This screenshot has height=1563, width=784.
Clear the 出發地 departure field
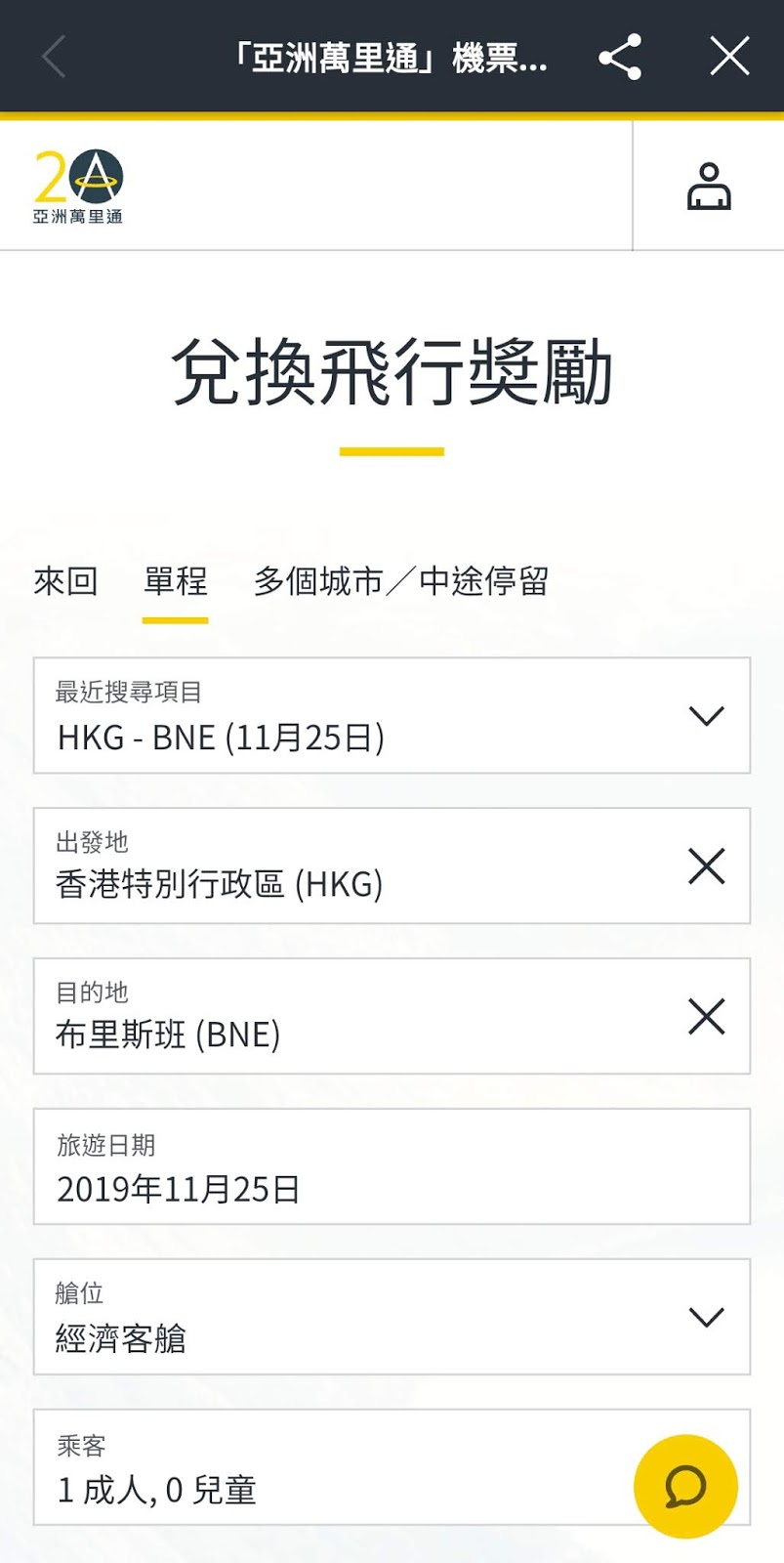(706, 866)
